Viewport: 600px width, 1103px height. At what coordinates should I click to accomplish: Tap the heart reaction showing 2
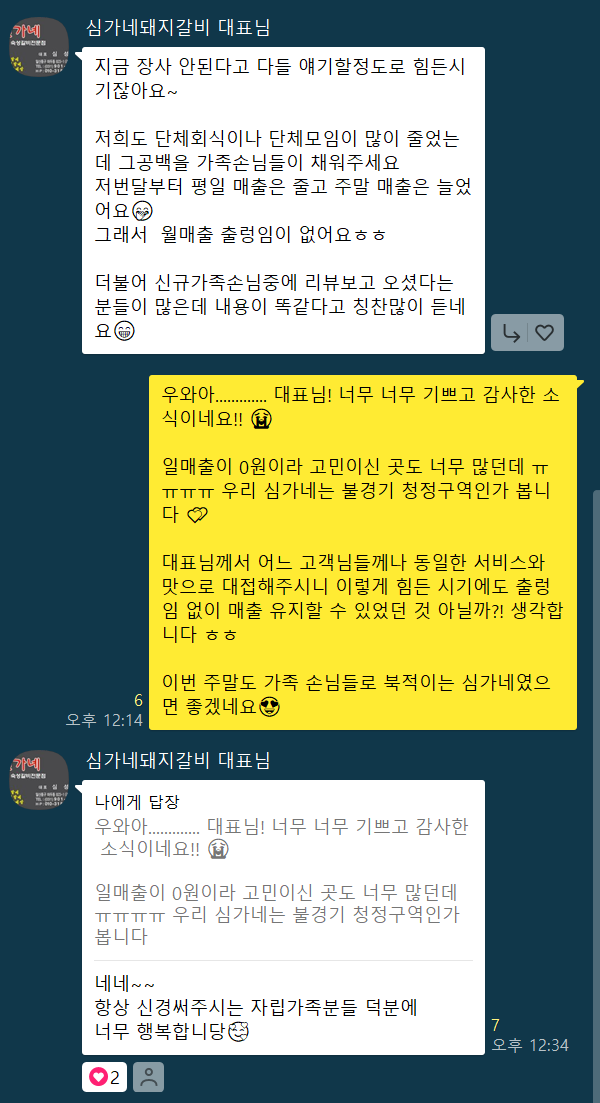tap(105, 1077)
